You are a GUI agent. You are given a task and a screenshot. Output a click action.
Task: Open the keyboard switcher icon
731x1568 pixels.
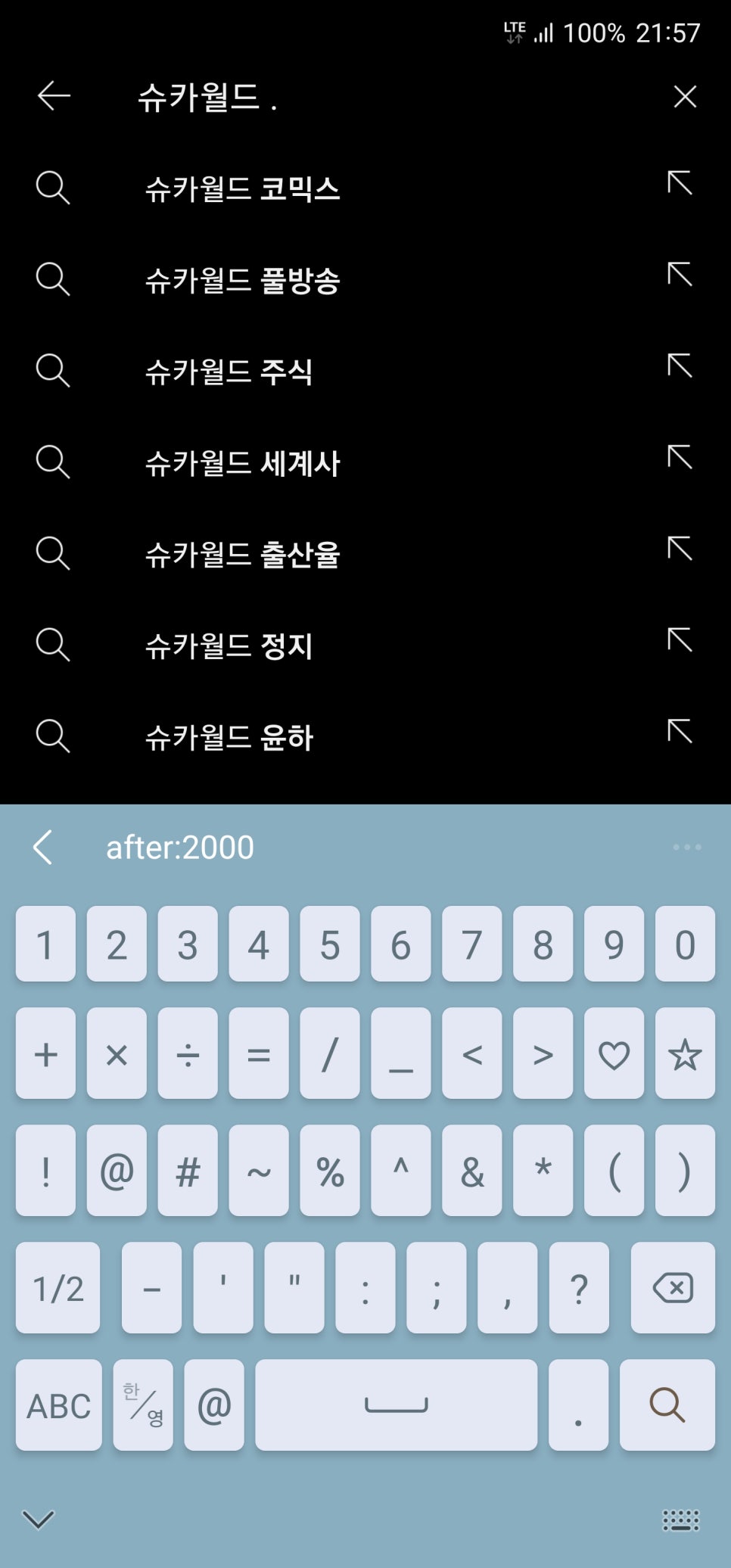[681, 1520]
